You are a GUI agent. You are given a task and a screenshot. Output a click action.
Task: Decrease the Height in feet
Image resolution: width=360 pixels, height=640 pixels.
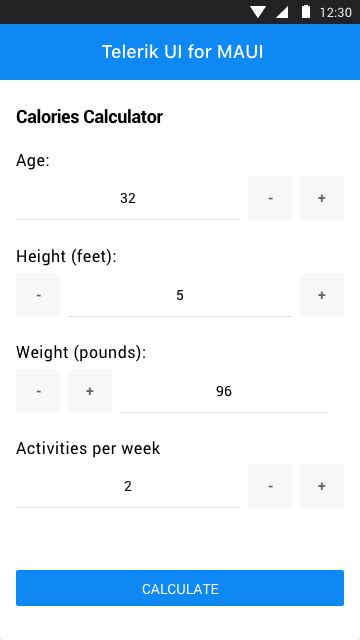click(38, 295)
